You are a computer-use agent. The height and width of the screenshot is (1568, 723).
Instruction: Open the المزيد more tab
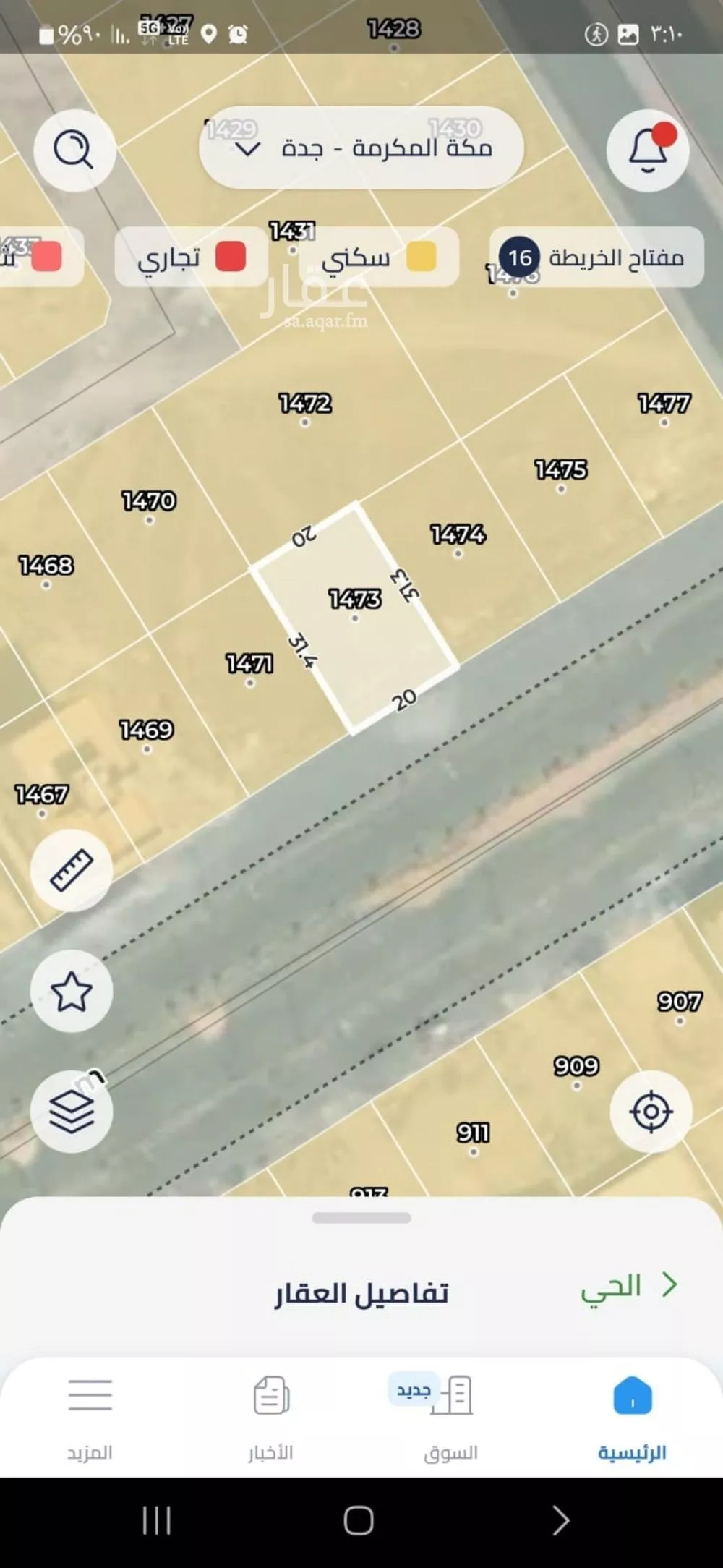tap(90, 1418)
